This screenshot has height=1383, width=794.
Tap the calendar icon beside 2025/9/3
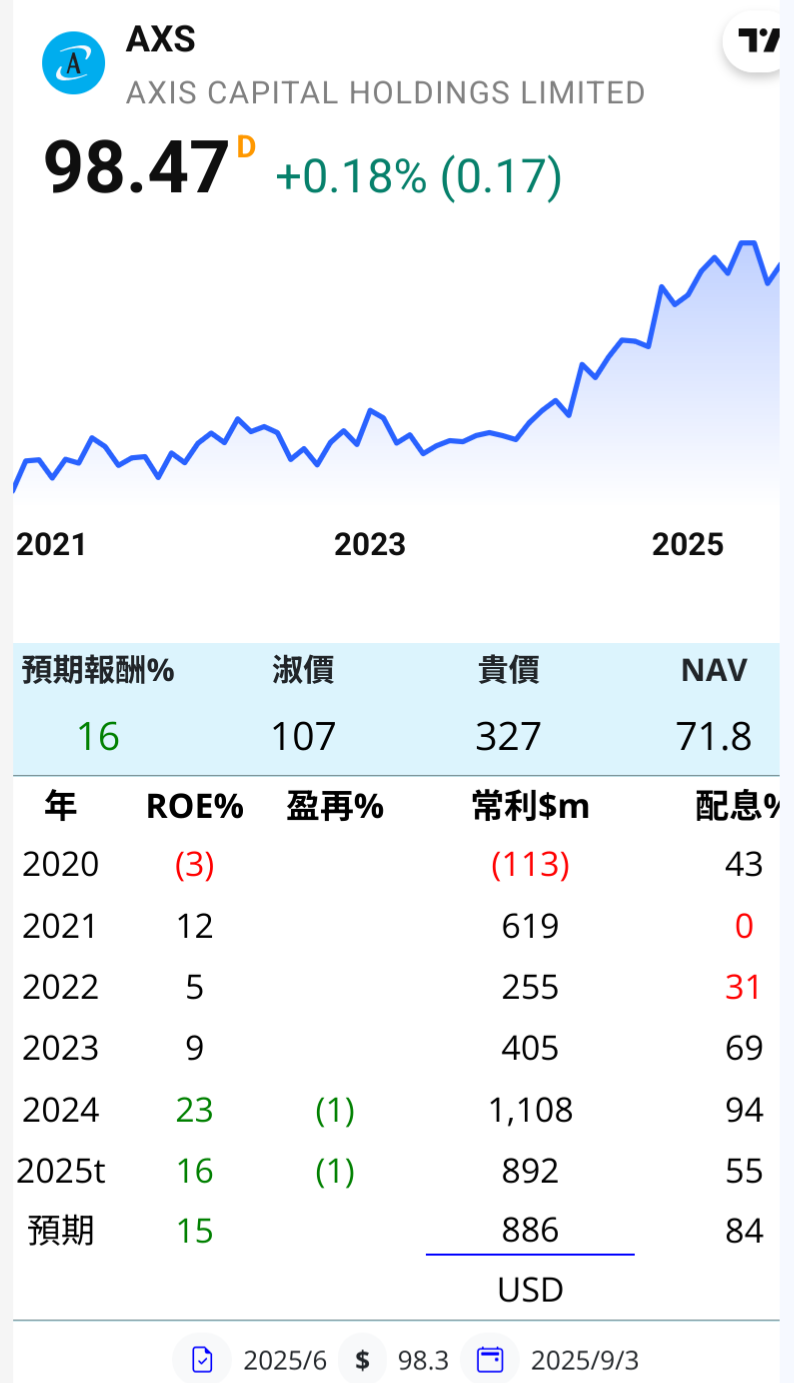pyautogui.click(x=490, y=1360)
